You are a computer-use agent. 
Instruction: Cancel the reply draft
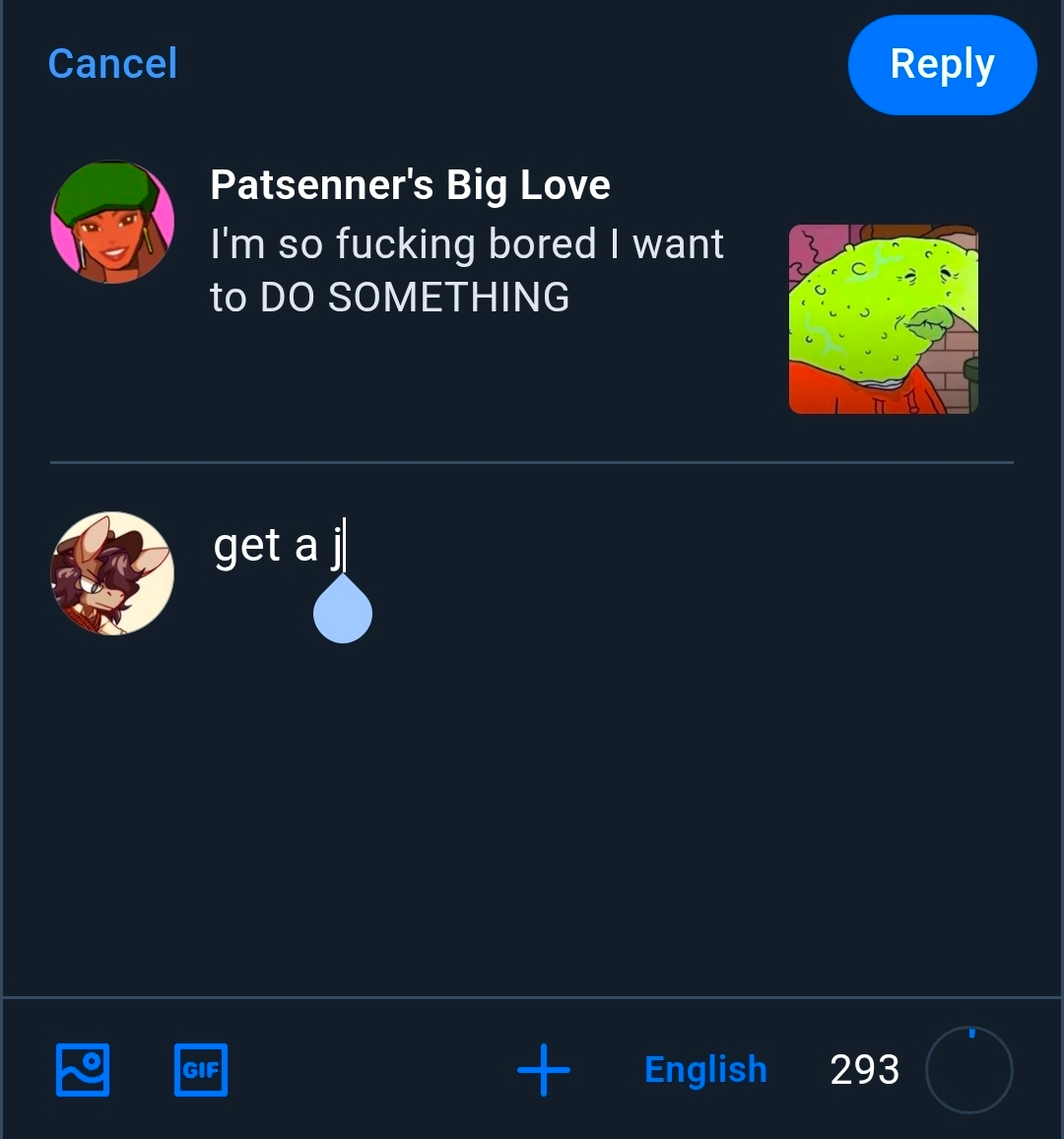112,64
